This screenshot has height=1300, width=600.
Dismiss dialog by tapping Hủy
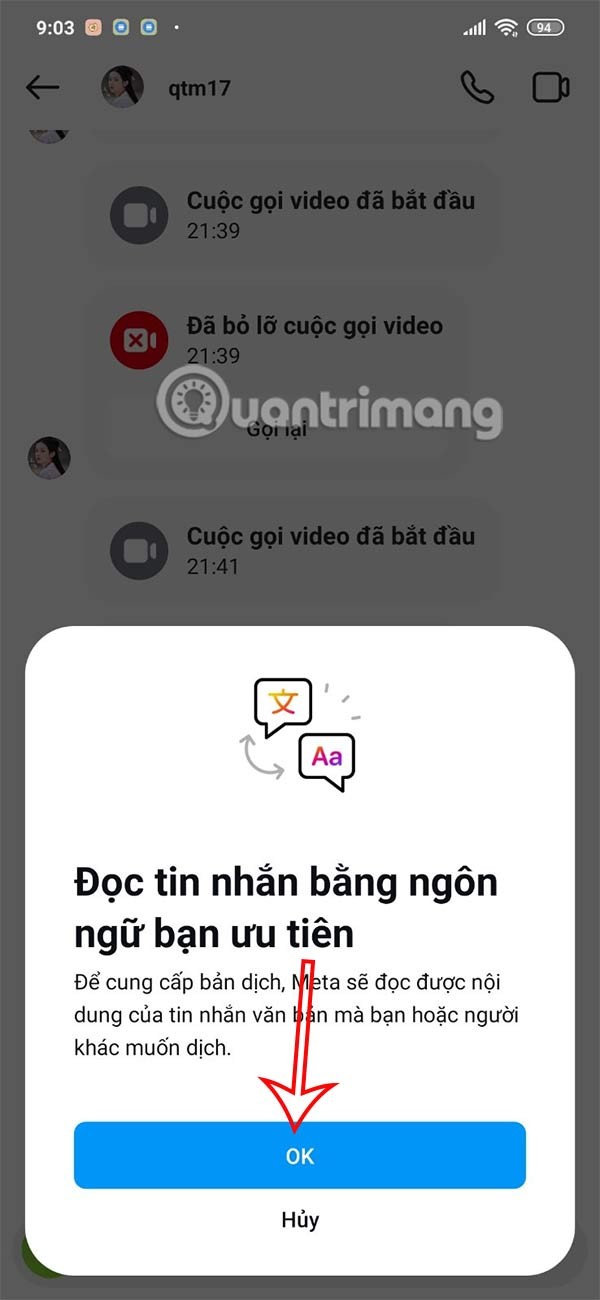click(x=299, y=1220)
